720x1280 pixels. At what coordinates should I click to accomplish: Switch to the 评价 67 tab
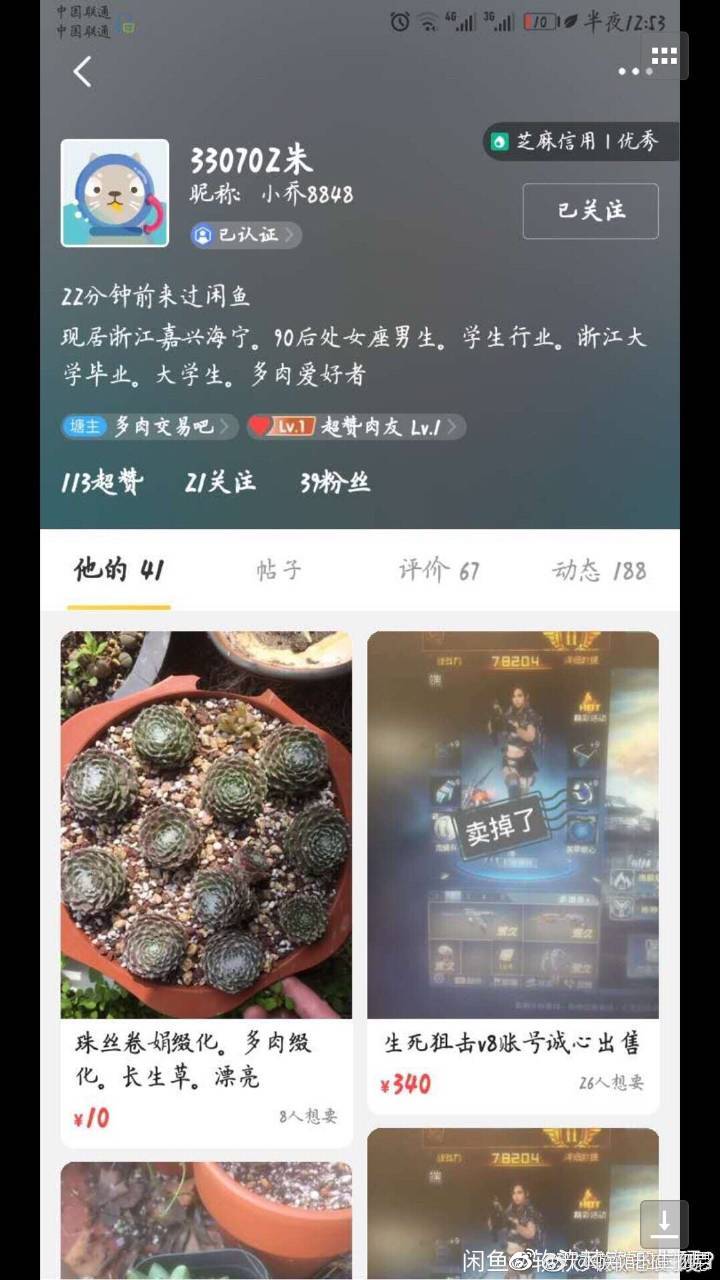[438, 571]
